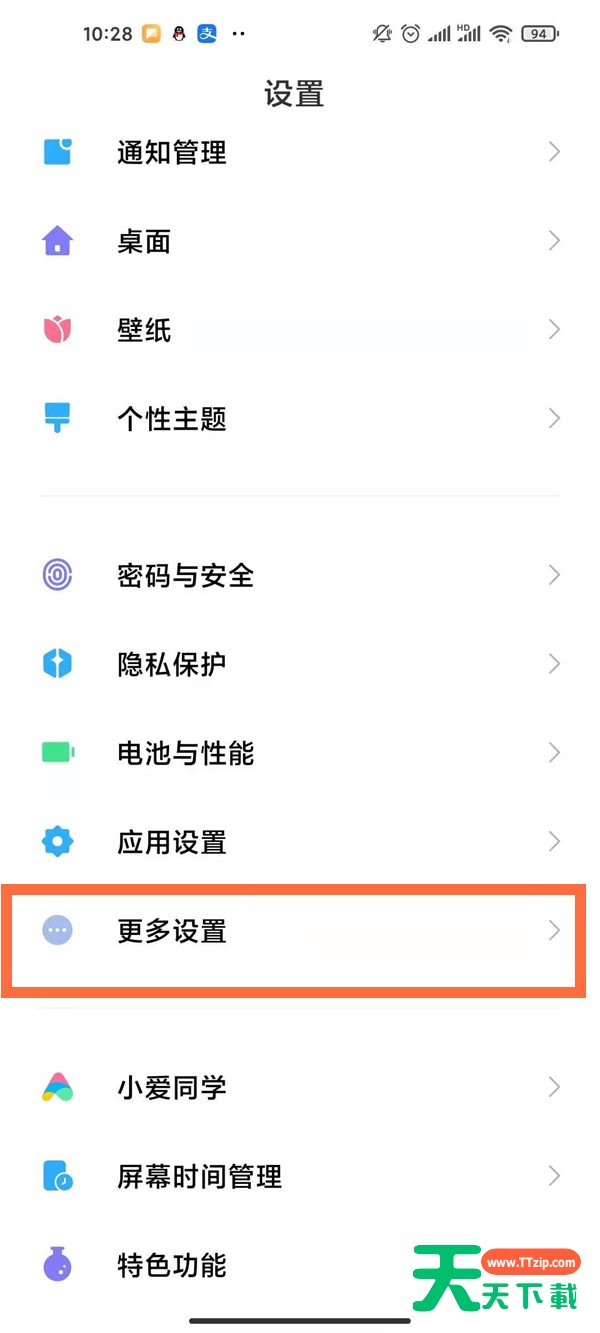Viewport: 600px width, 1333px height.
Task: Tap 更多设置
Action: (300, 931)
